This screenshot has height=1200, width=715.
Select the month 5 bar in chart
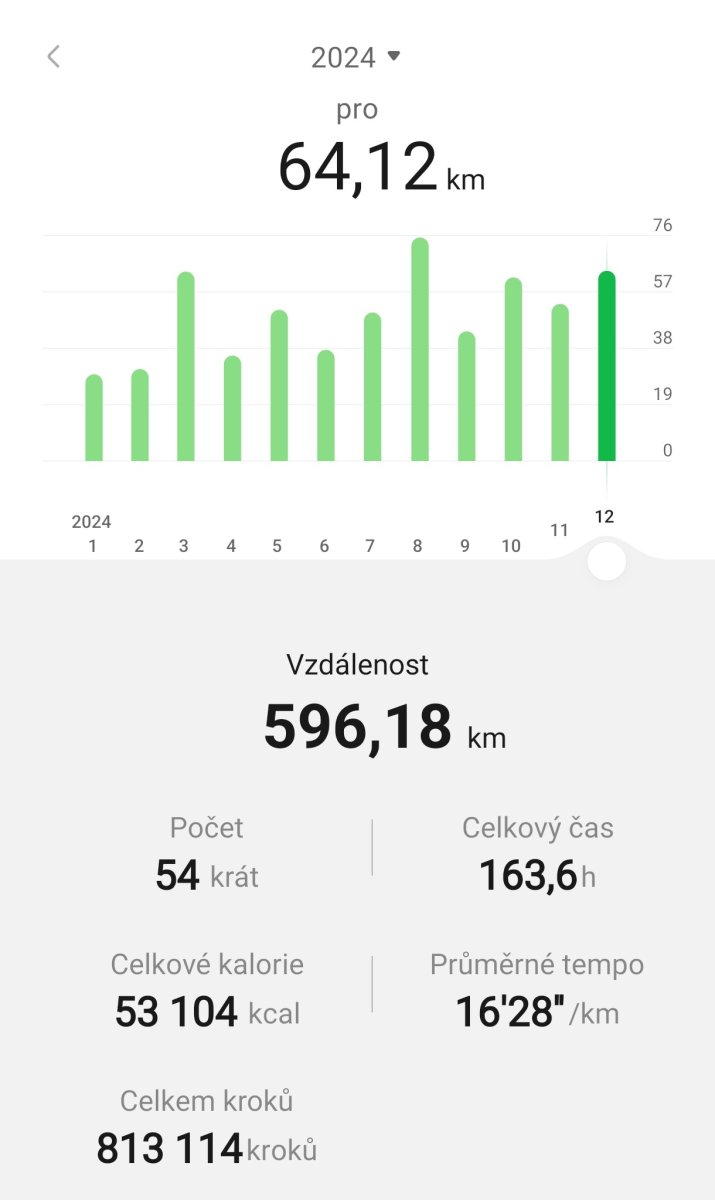(x=279, y=386)
